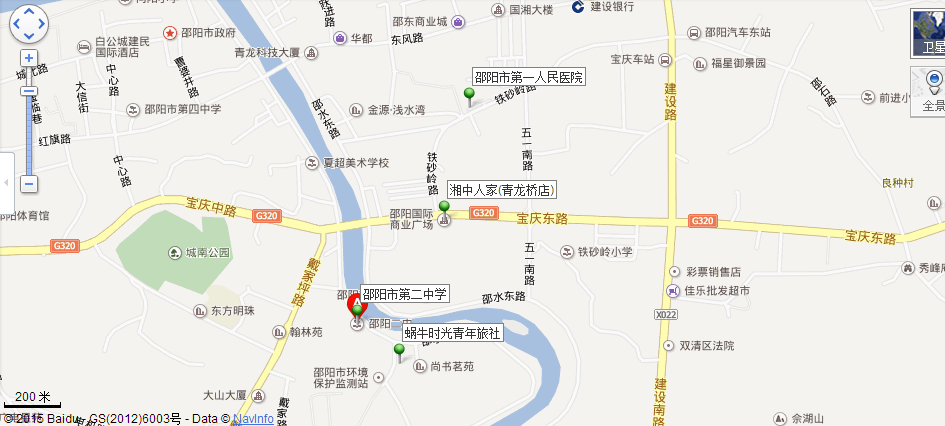Pan the map left with the west arrow
945x426 pixels.
(x=14, y=25)
